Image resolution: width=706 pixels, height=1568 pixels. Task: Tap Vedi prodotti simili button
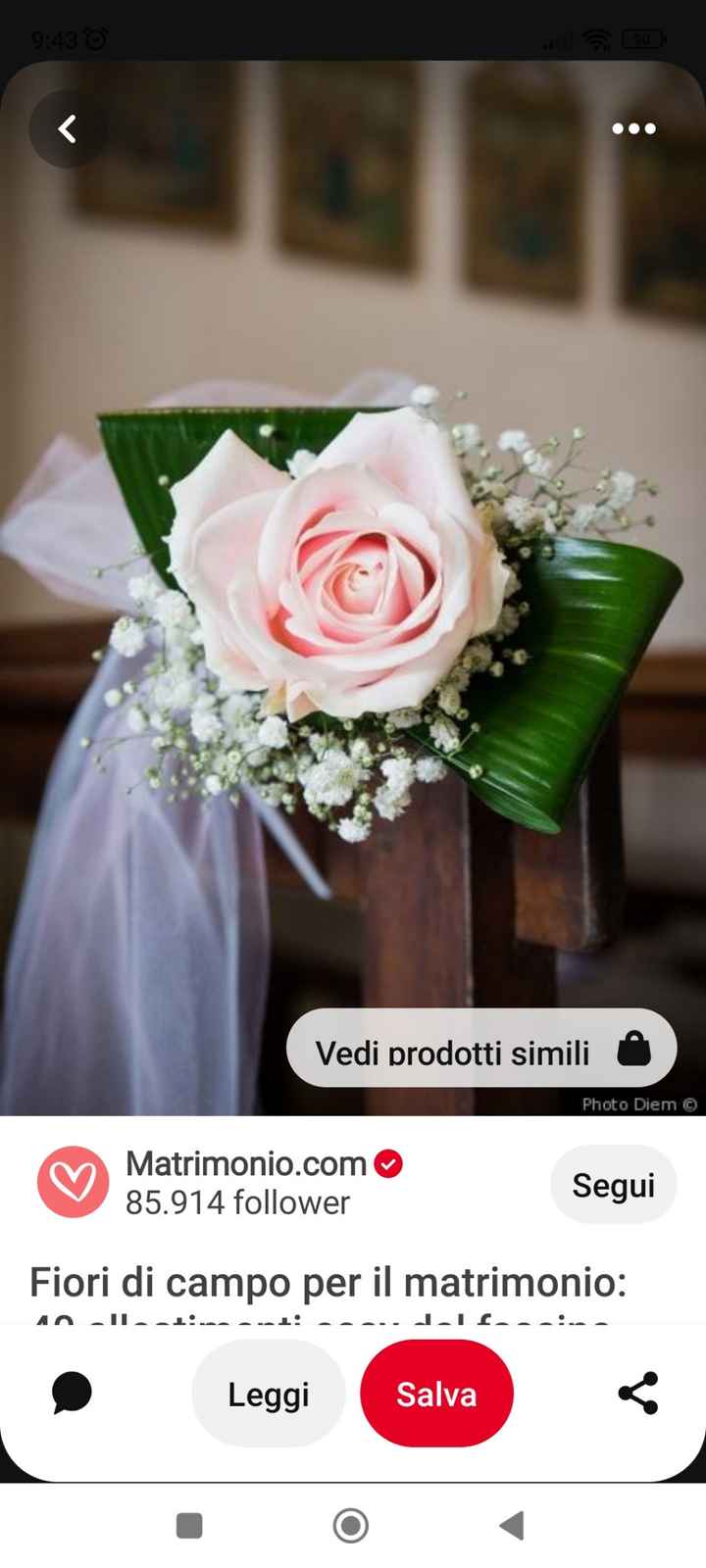click(x=480, y=1050)
